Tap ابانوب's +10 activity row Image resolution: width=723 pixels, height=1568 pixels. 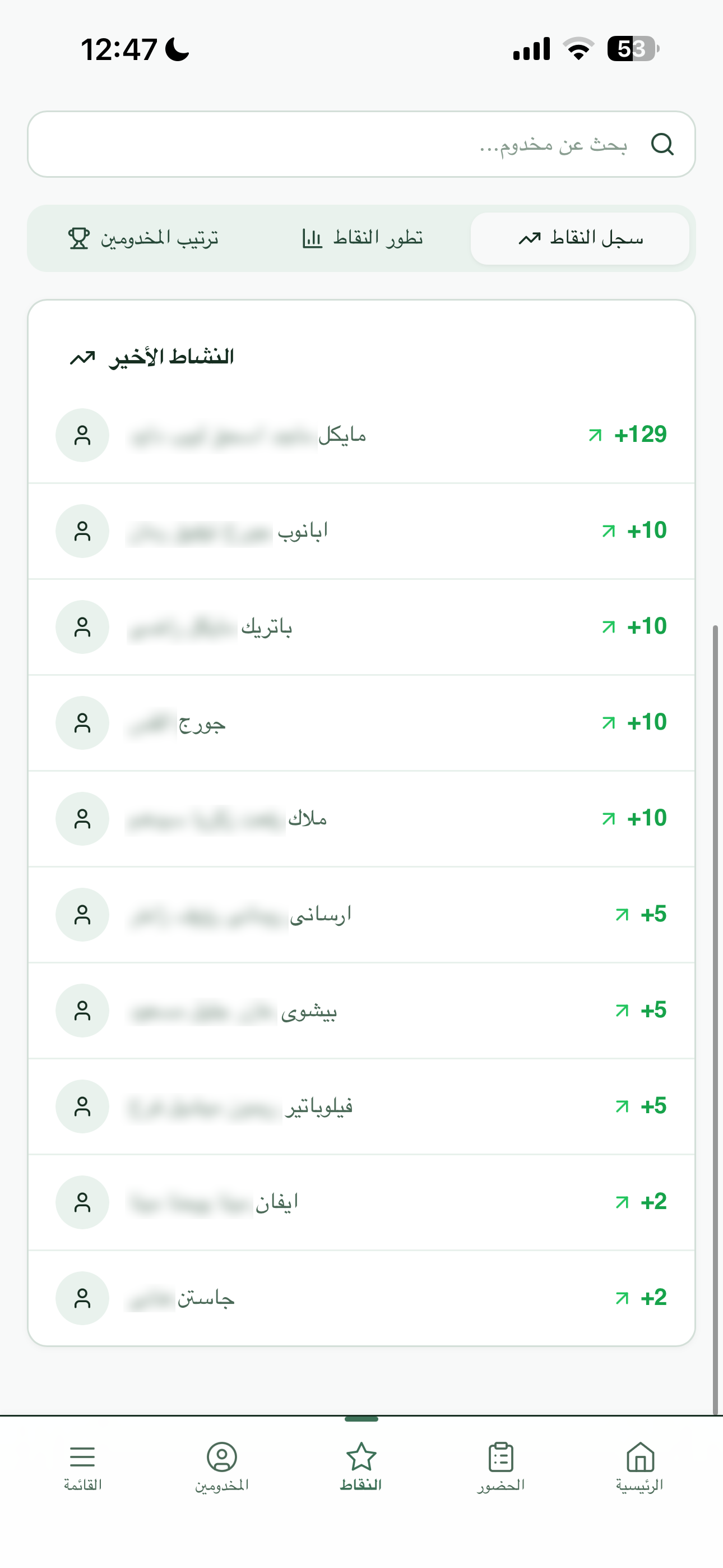tap(361, 530)
